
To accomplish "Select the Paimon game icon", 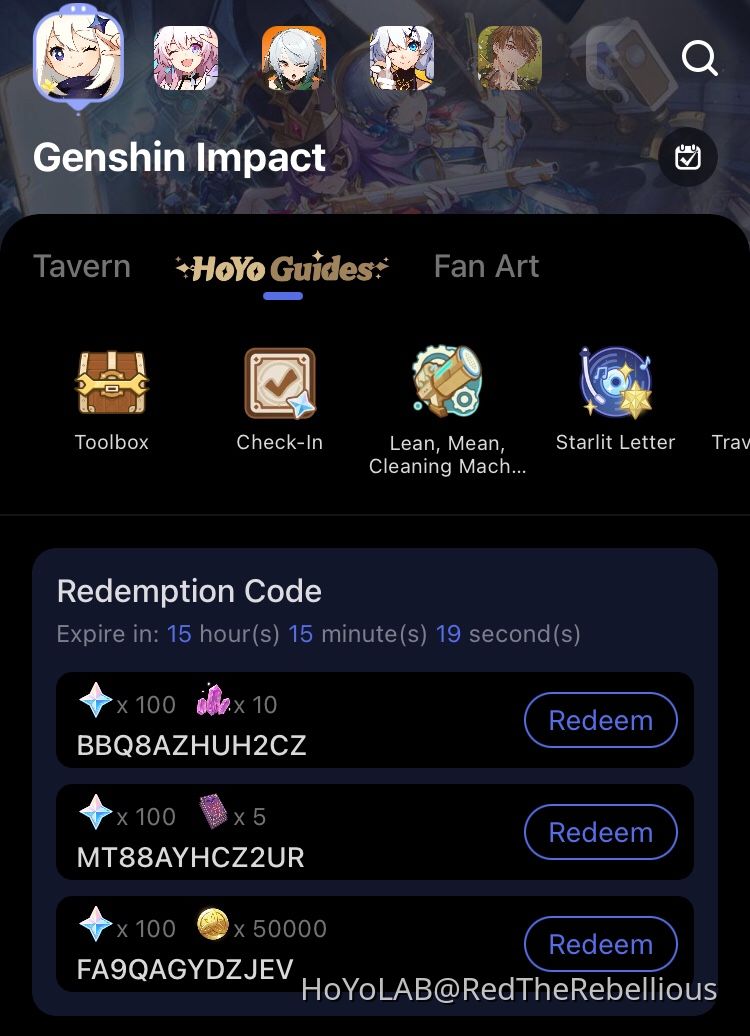I will coord(78,58).
